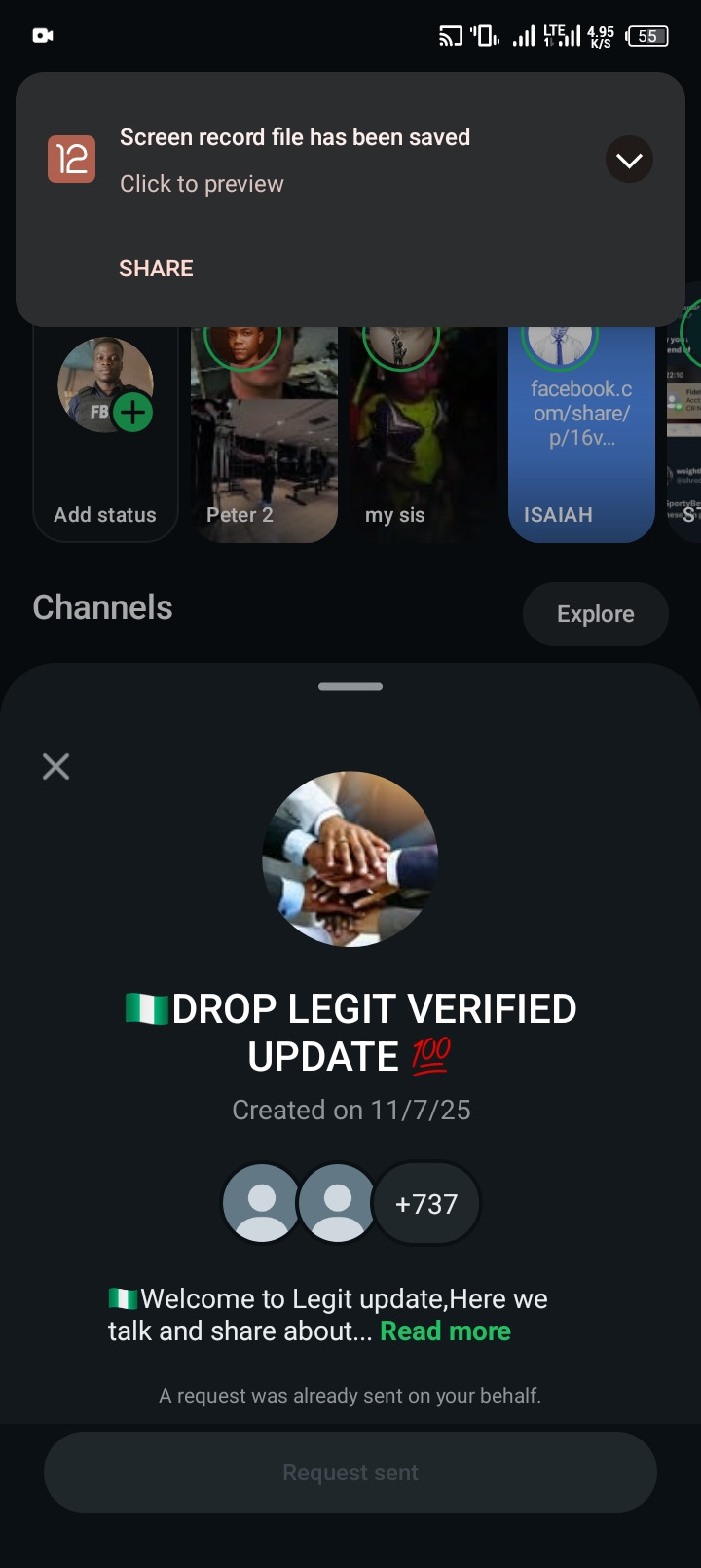This screenshot has height=1568, width=701.
Task: Share the saved screen recording
Action: (x=156, y=269)
